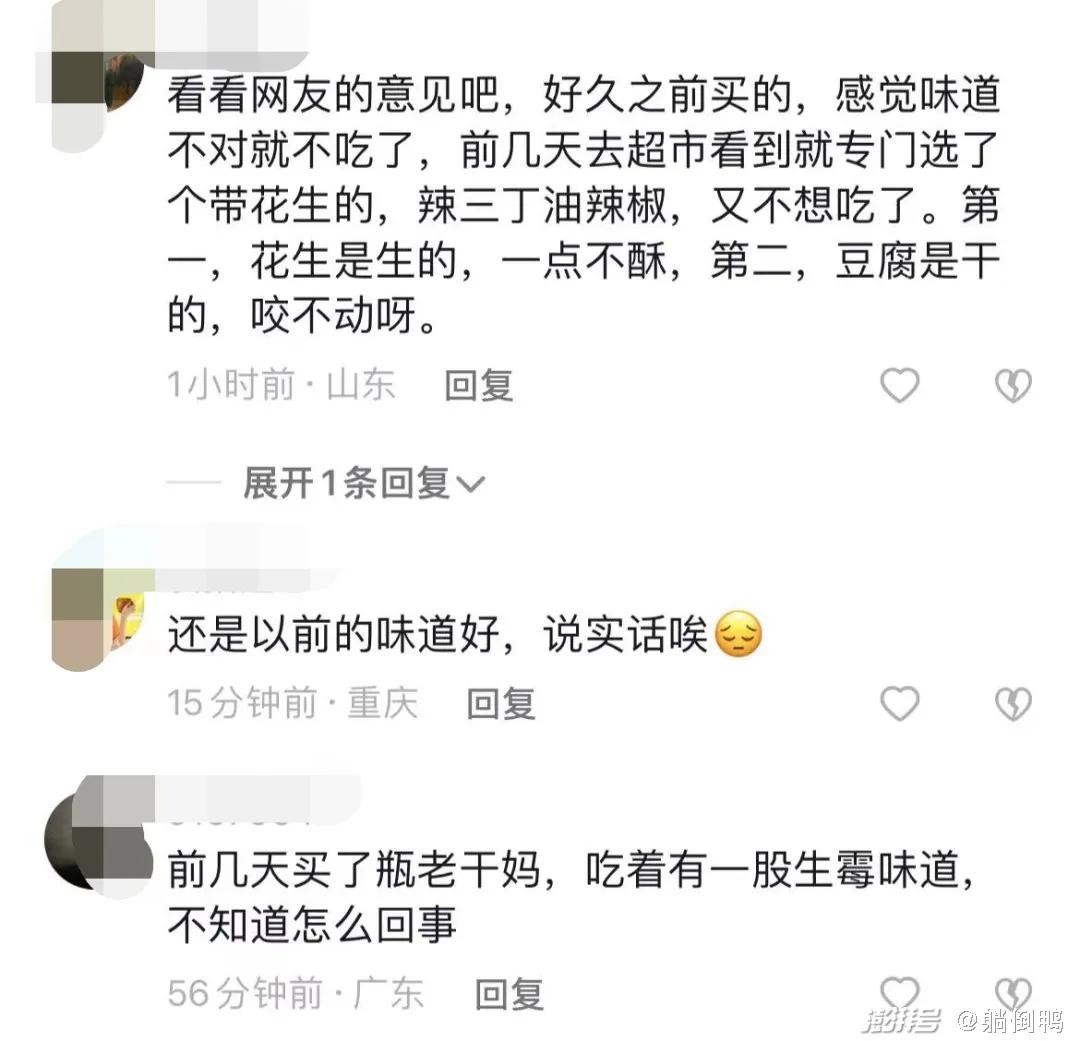Image resolution: width=1080 pixels, height=1041 pixels.
Task: Reply to the comment from Chongqing
Action: tap(501, 705)
